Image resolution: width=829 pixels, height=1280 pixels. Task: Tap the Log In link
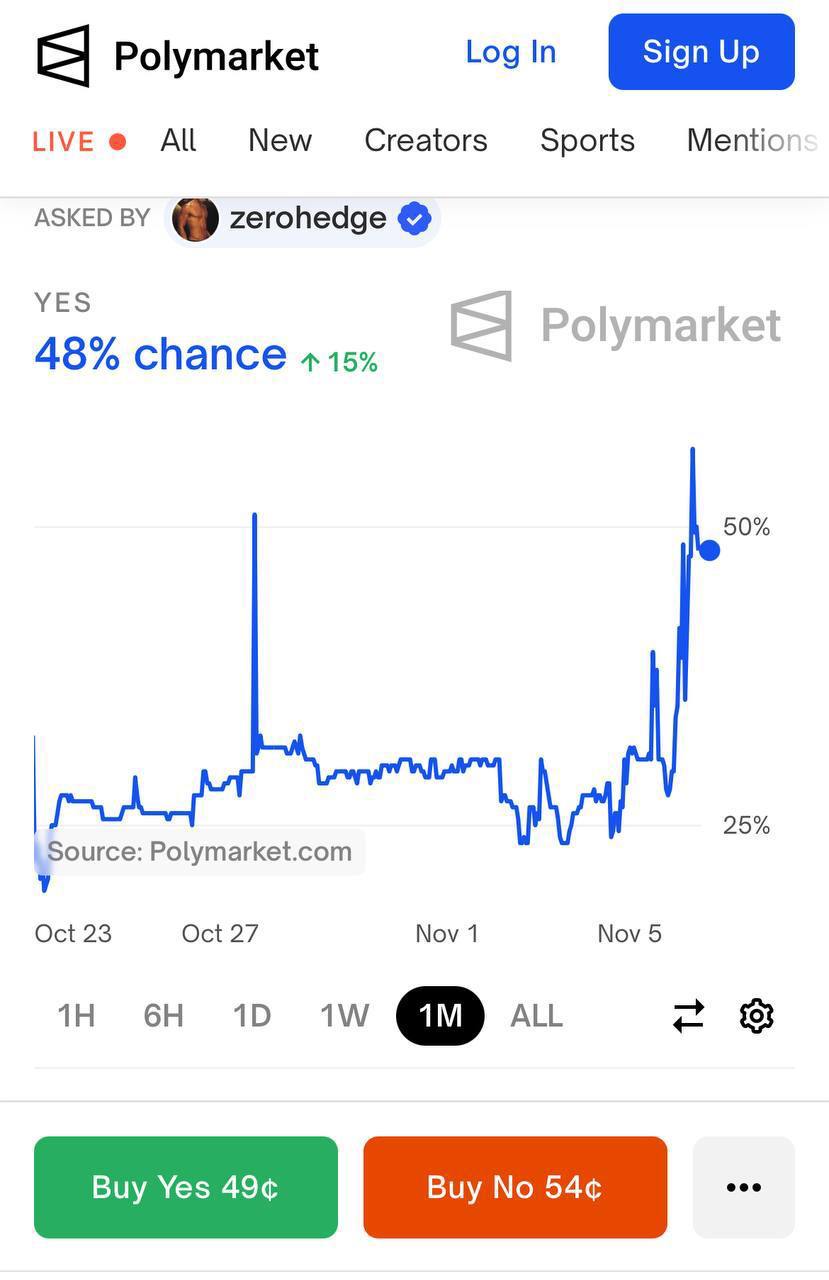[x=510, y=52]
